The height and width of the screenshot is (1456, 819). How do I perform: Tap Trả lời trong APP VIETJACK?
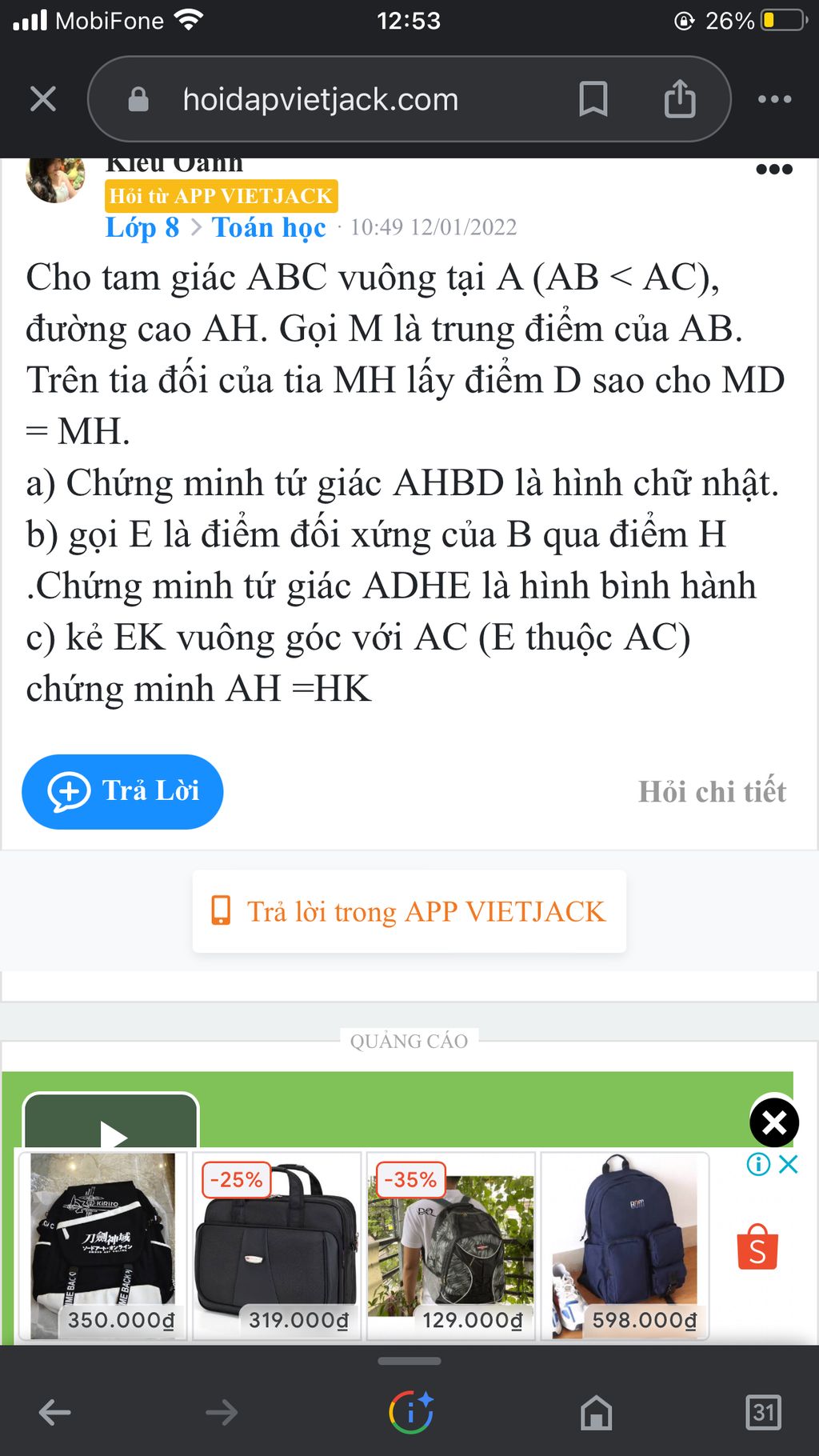click(x=409, y=911)
